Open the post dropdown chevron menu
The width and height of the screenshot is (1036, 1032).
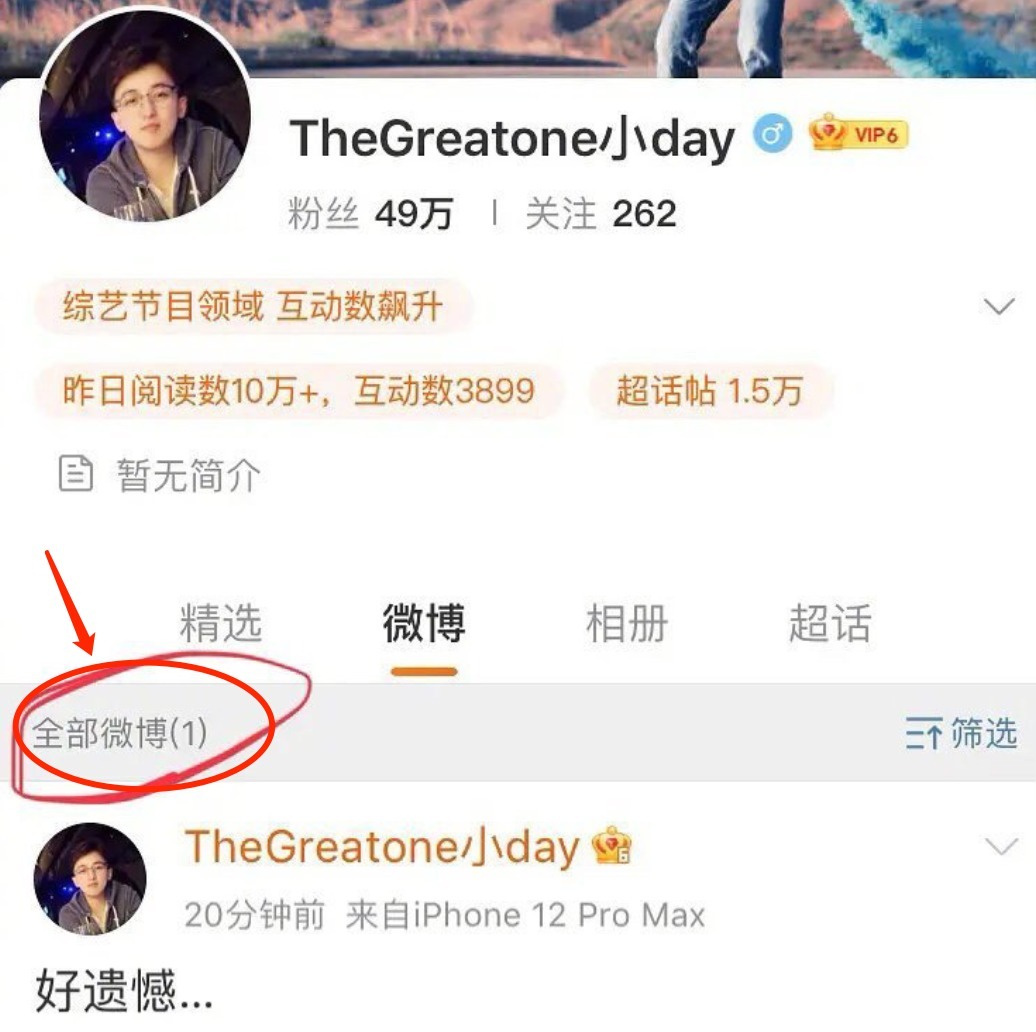point(1001,848)
